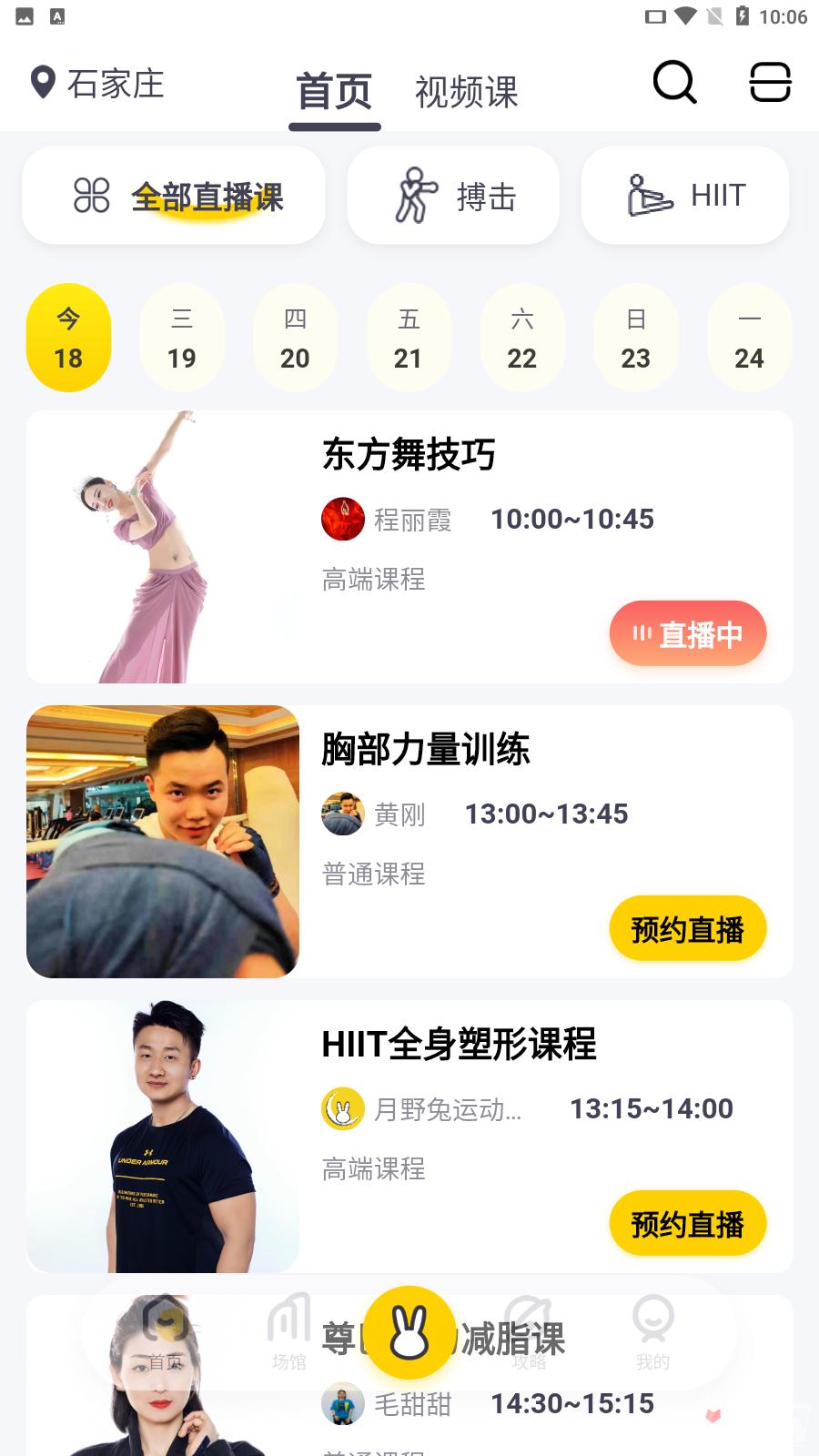
Task: Tap the center rabbit button
Action: (x=409, y=1332)
